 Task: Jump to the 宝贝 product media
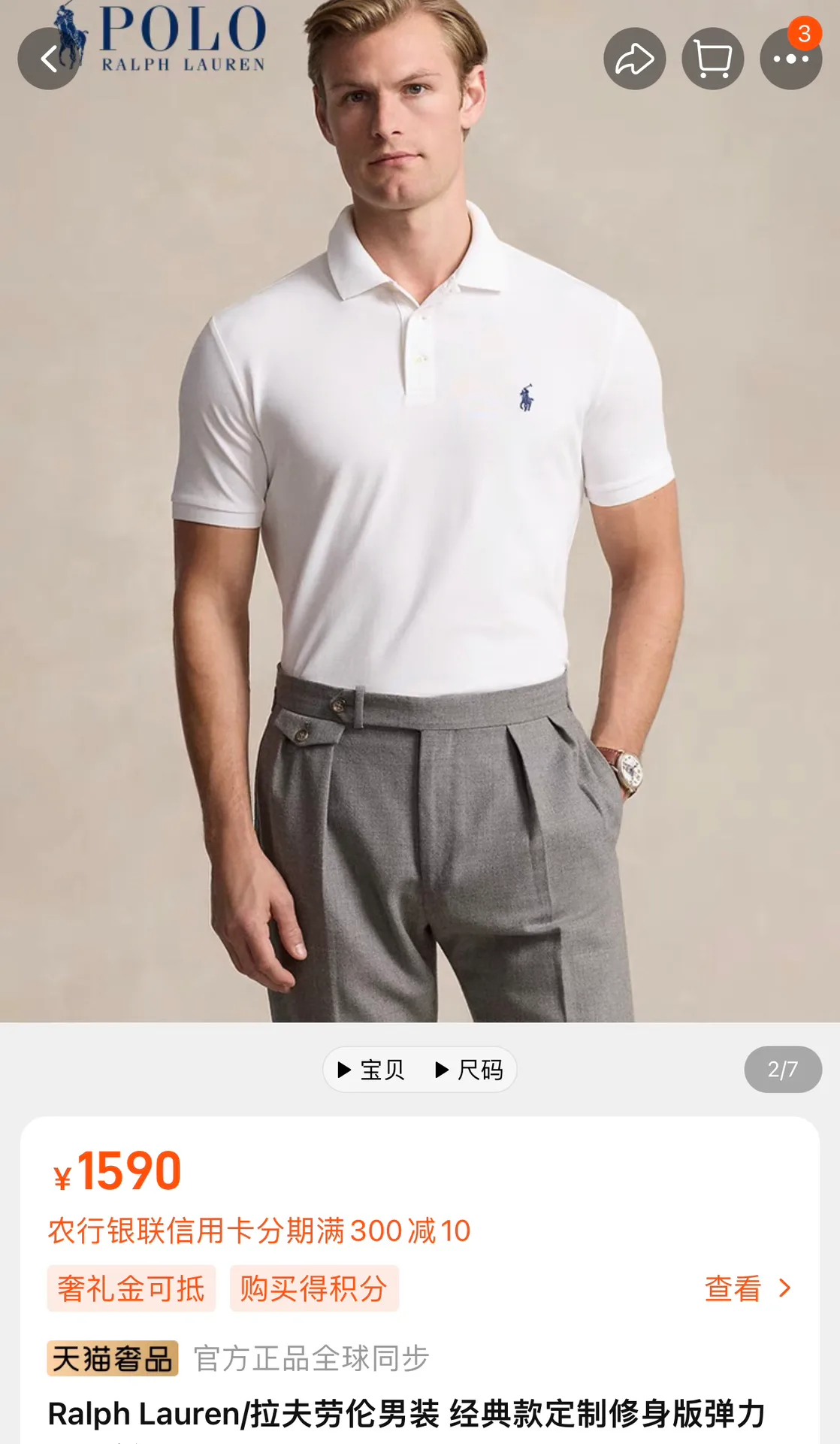[371, 1070]
